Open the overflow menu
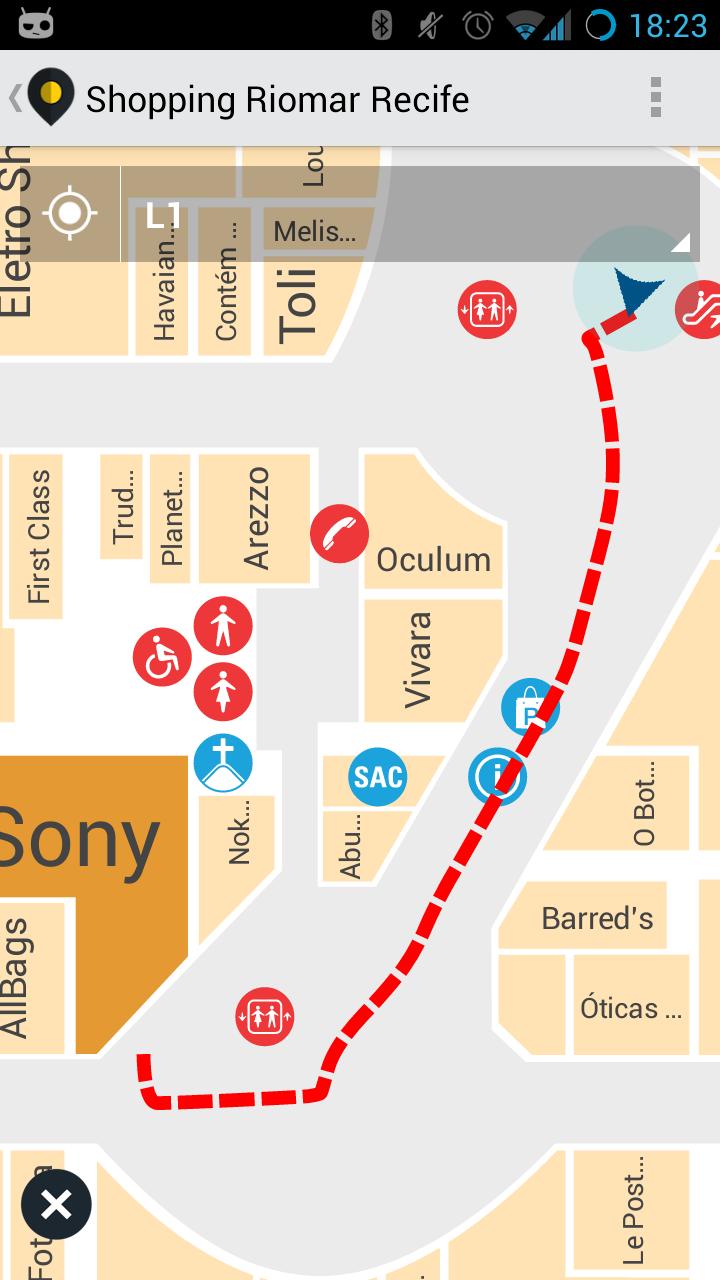This screenshot has width=720, height=1280. 655,98
